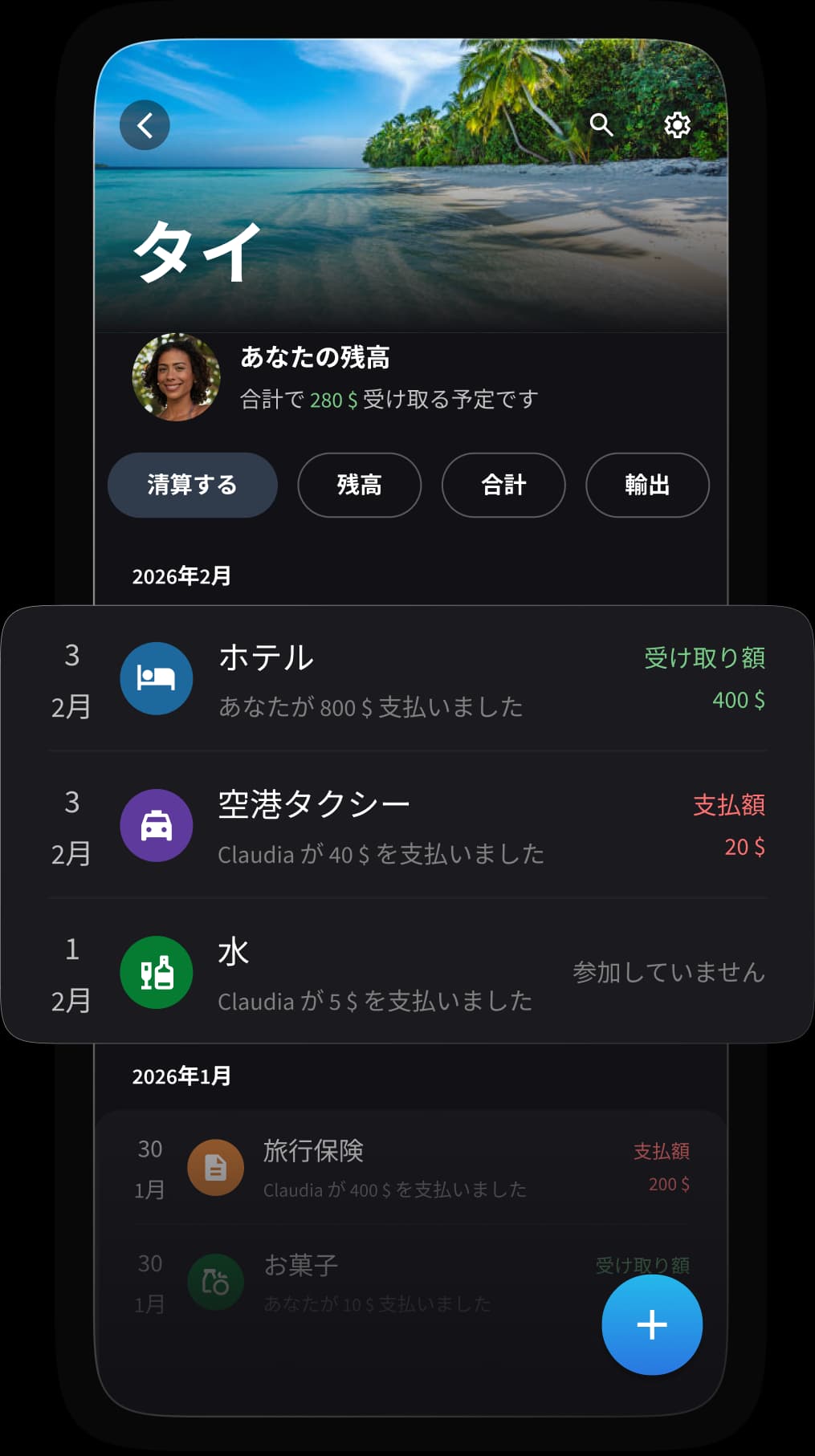This screenshot has height=1456, width=815.
Task: Click the water bottle icon on 水 entry
Action: point(156,972)
